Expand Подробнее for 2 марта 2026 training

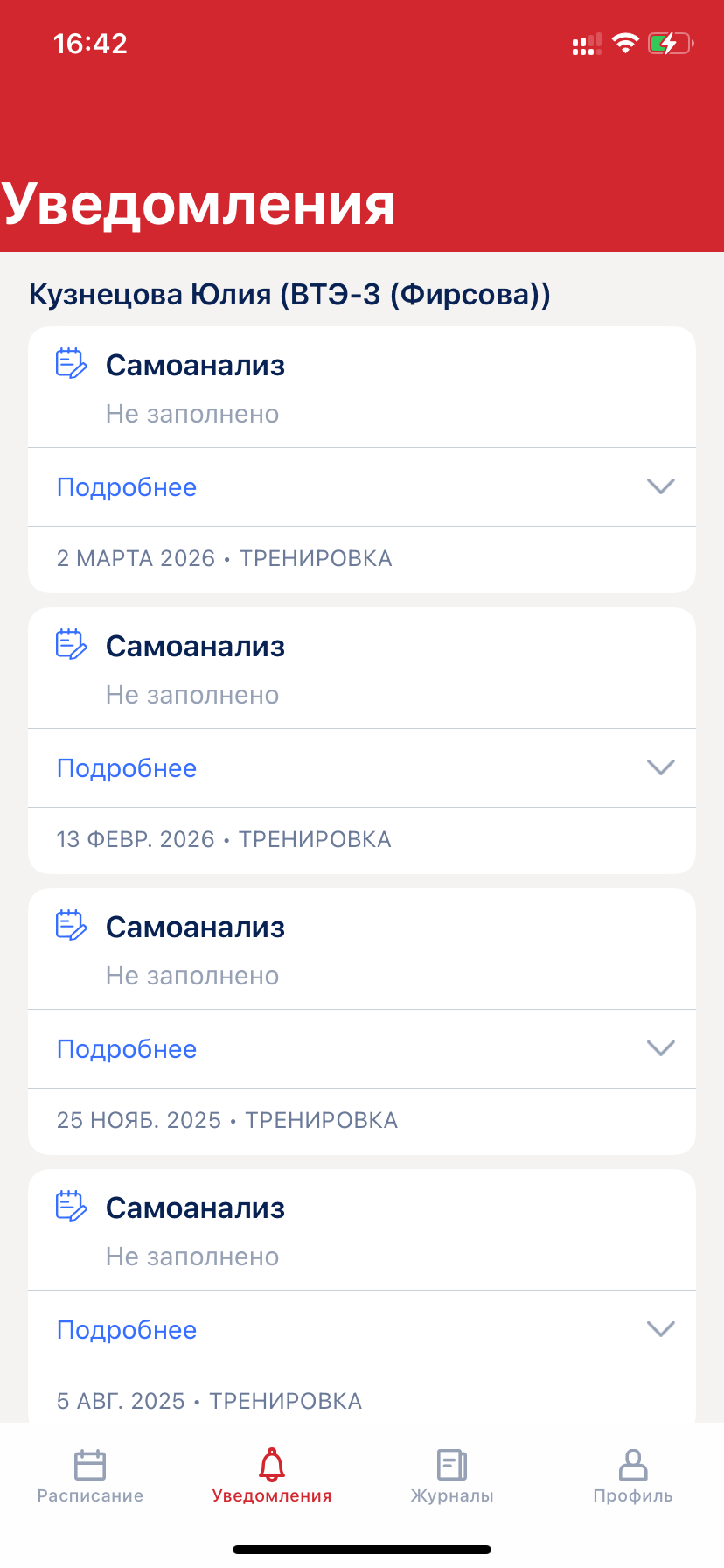362,487
